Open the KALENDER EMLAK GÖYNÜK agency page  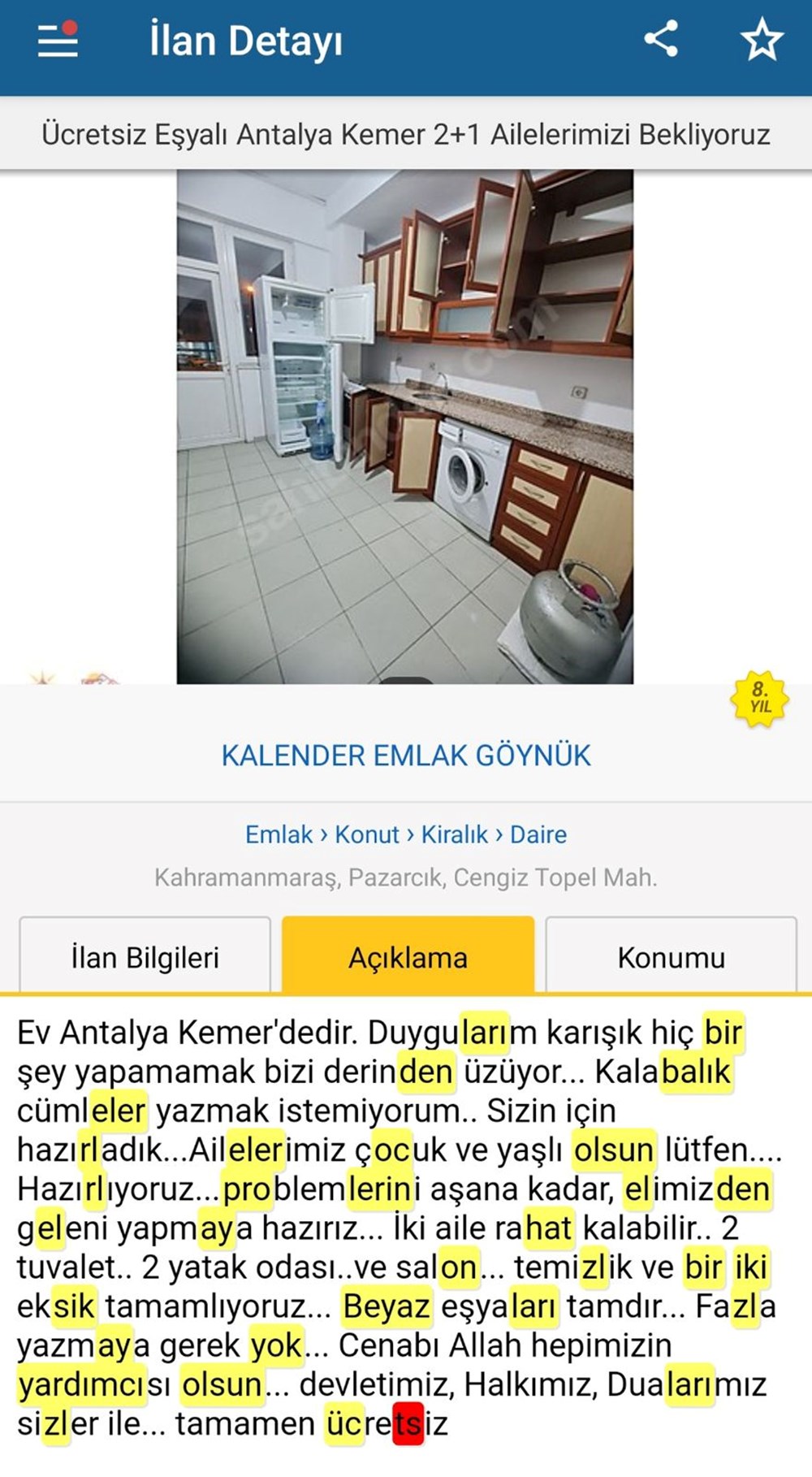(x=406, y=756)
